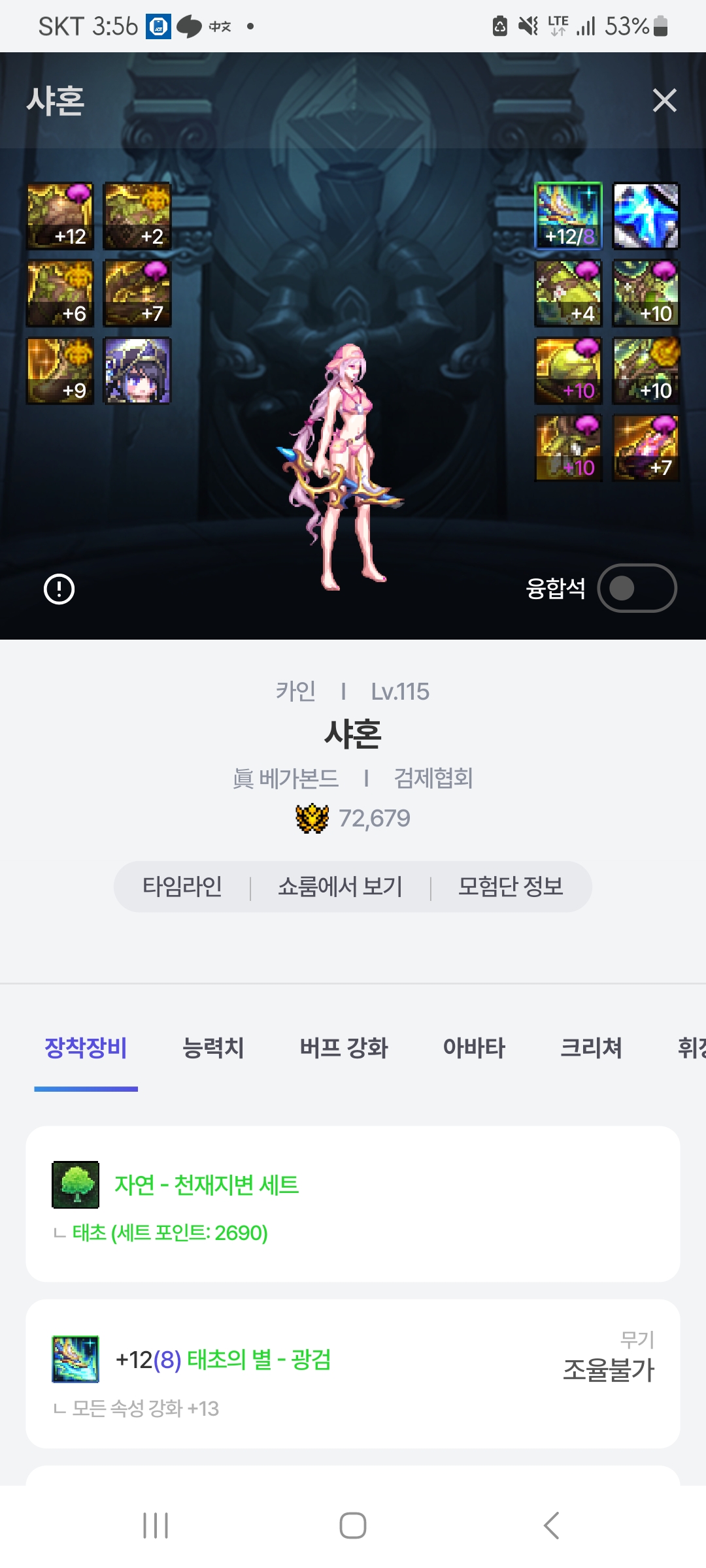Tap 쇼룸에서 보기
The height and width of the screenshot is (1568, 706).
tap(340, 887)
